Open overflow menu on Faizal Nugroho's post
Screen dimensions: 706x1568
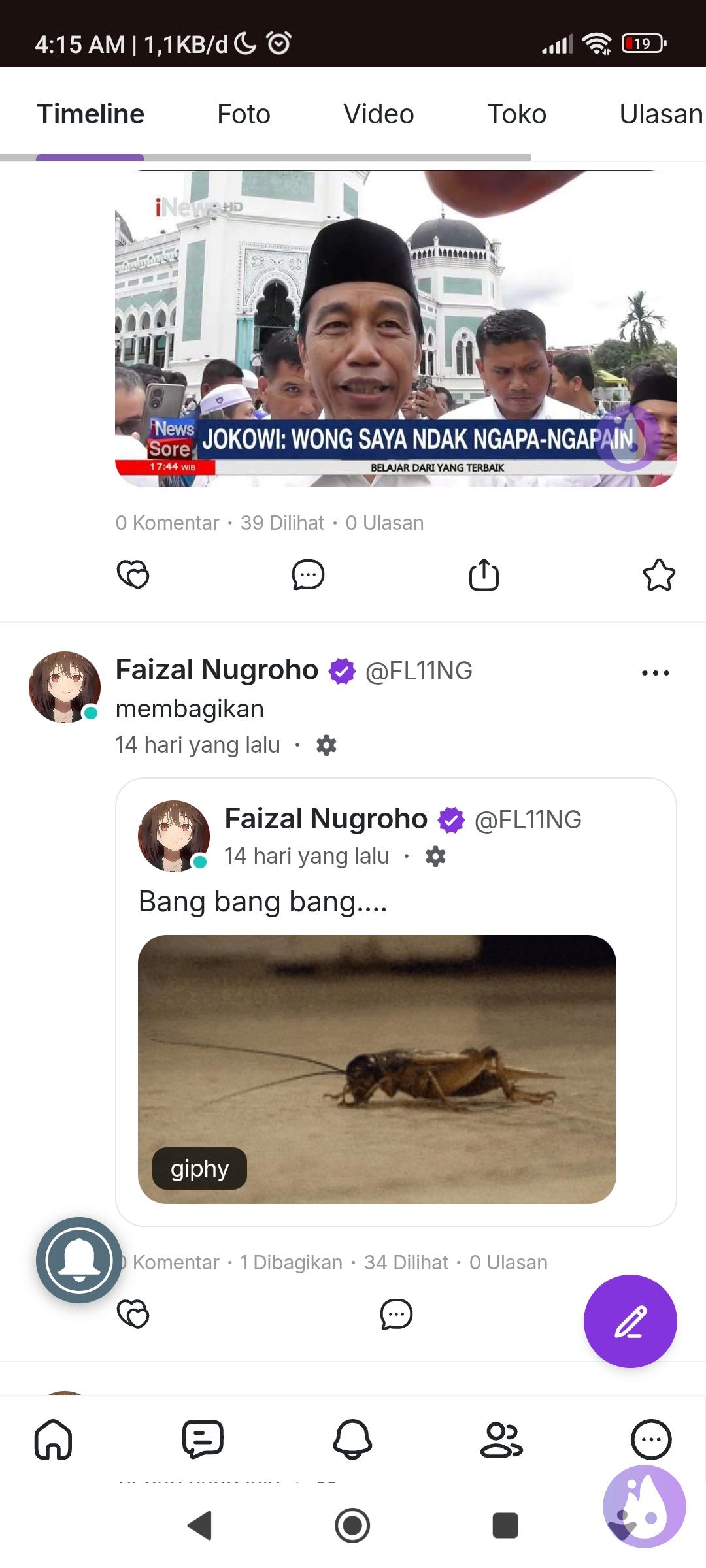click(655, 672)
